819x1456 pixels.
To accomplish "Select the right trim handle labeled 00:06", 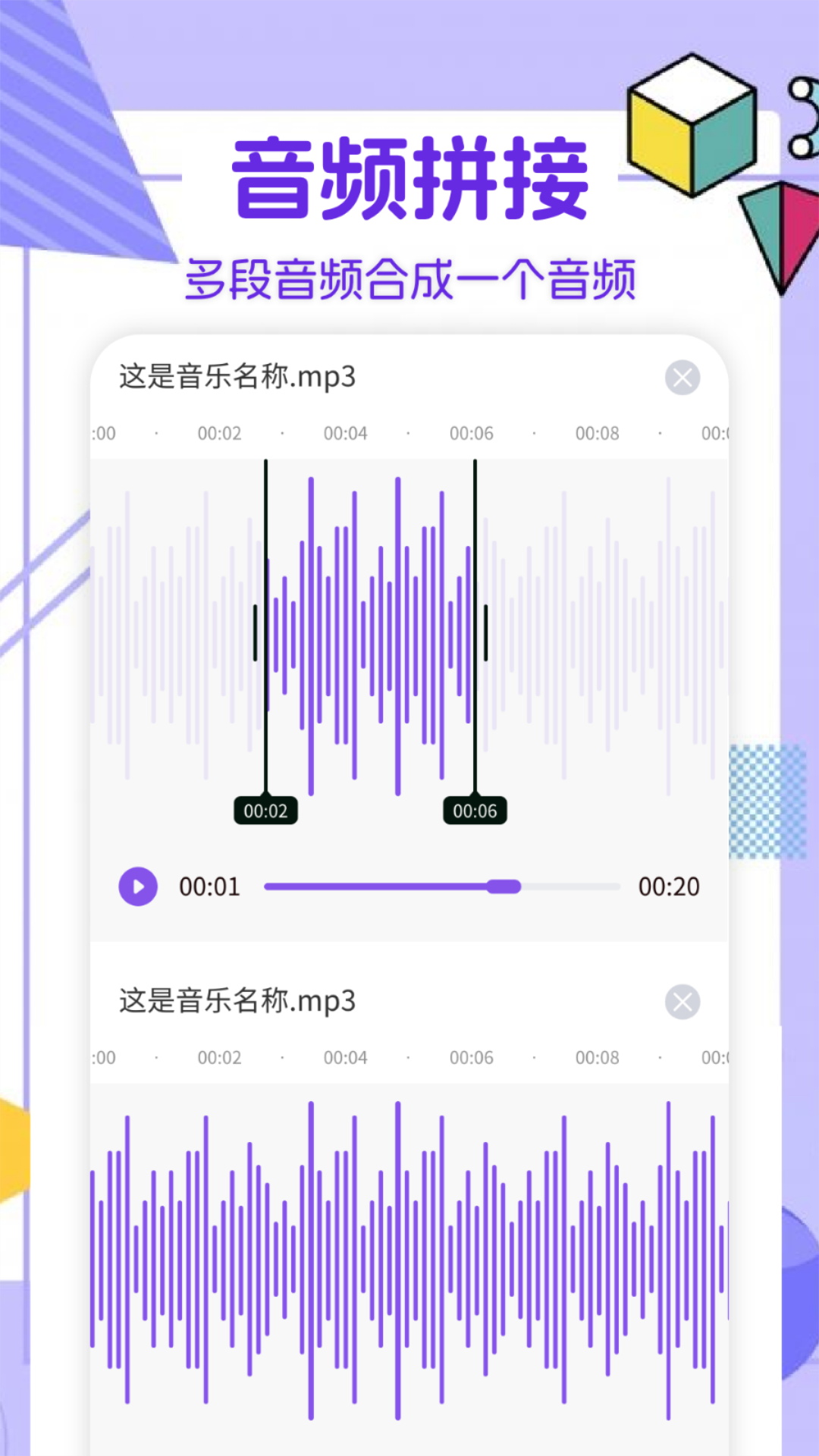I will click(x=475, y=809).
